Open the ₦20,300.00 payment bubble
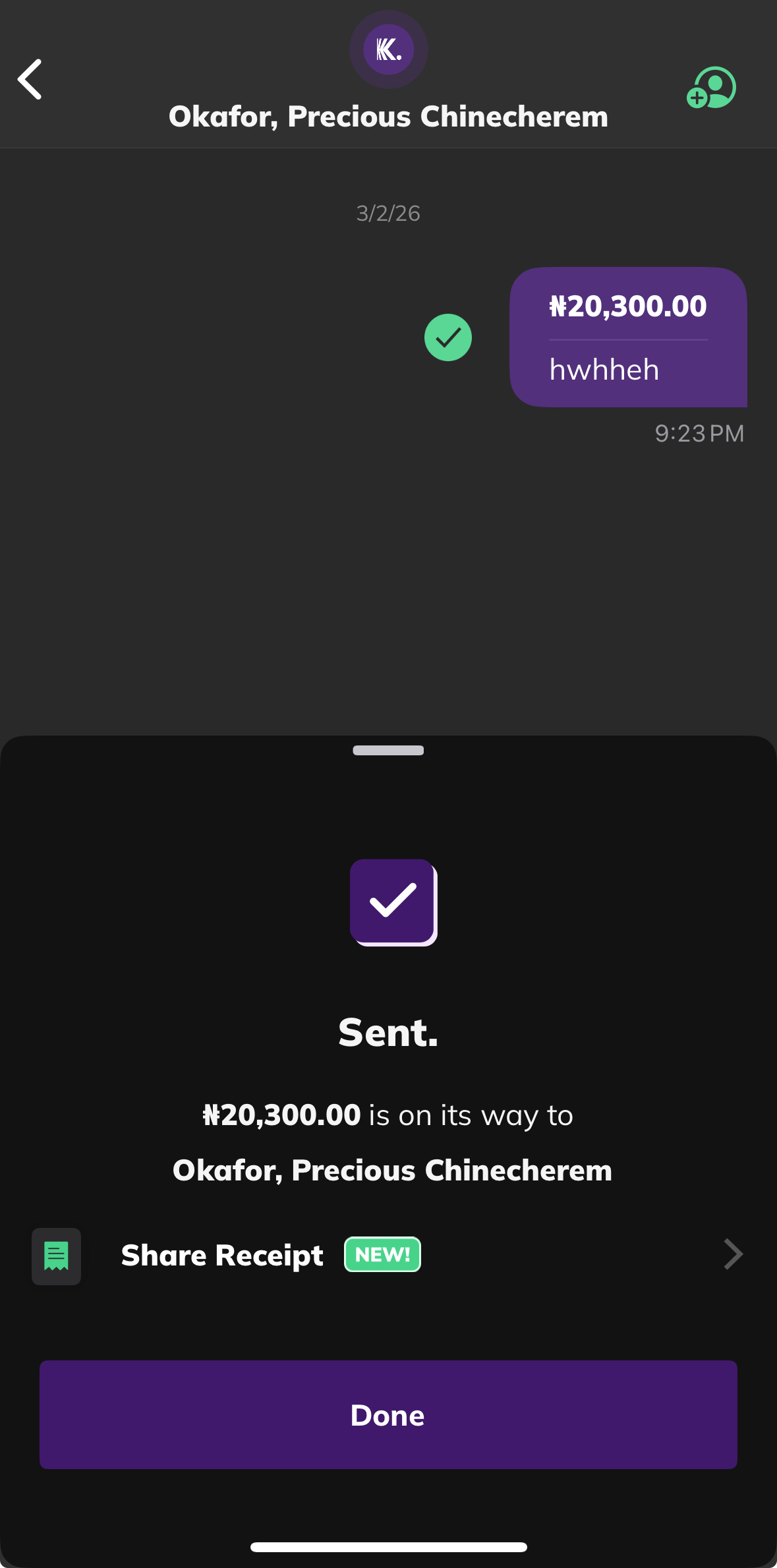The height and width of the screenshot is (1568, 777). pos(627,337)
